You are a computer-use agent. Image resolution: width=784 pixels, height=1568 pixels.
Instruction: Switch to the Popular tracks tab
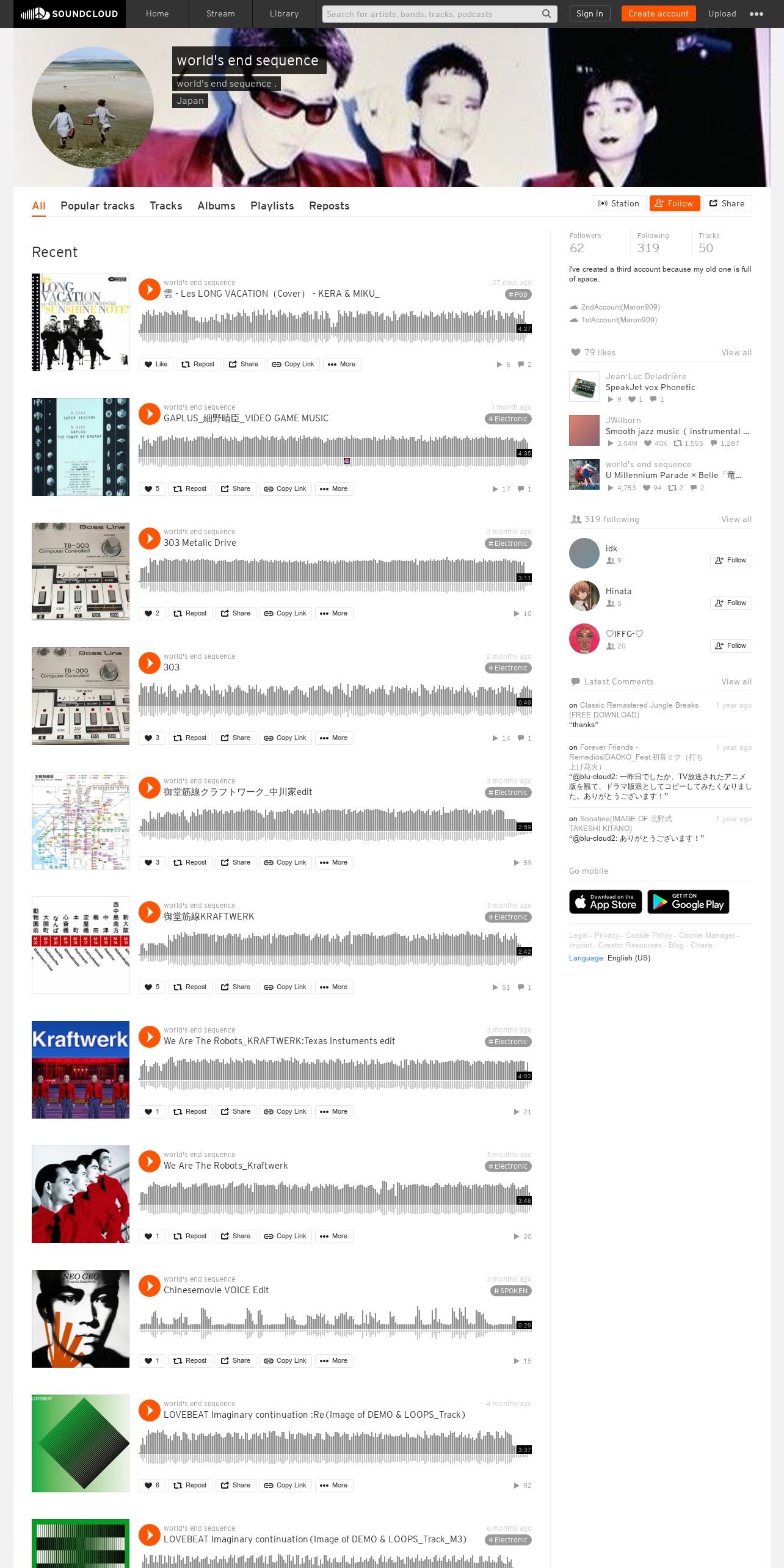click(98, 206)
